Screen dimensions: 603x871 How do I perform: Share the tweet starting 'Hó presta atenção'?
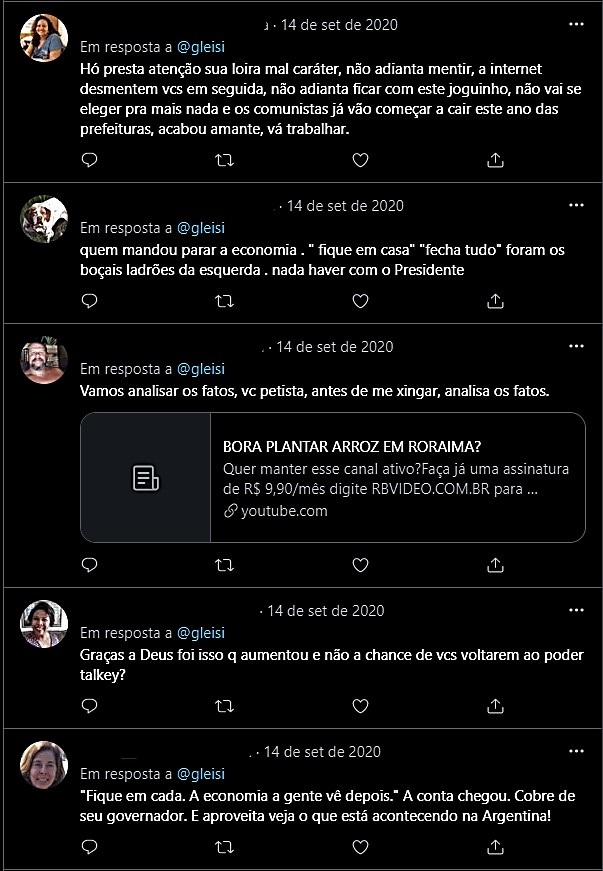(495, 160)
